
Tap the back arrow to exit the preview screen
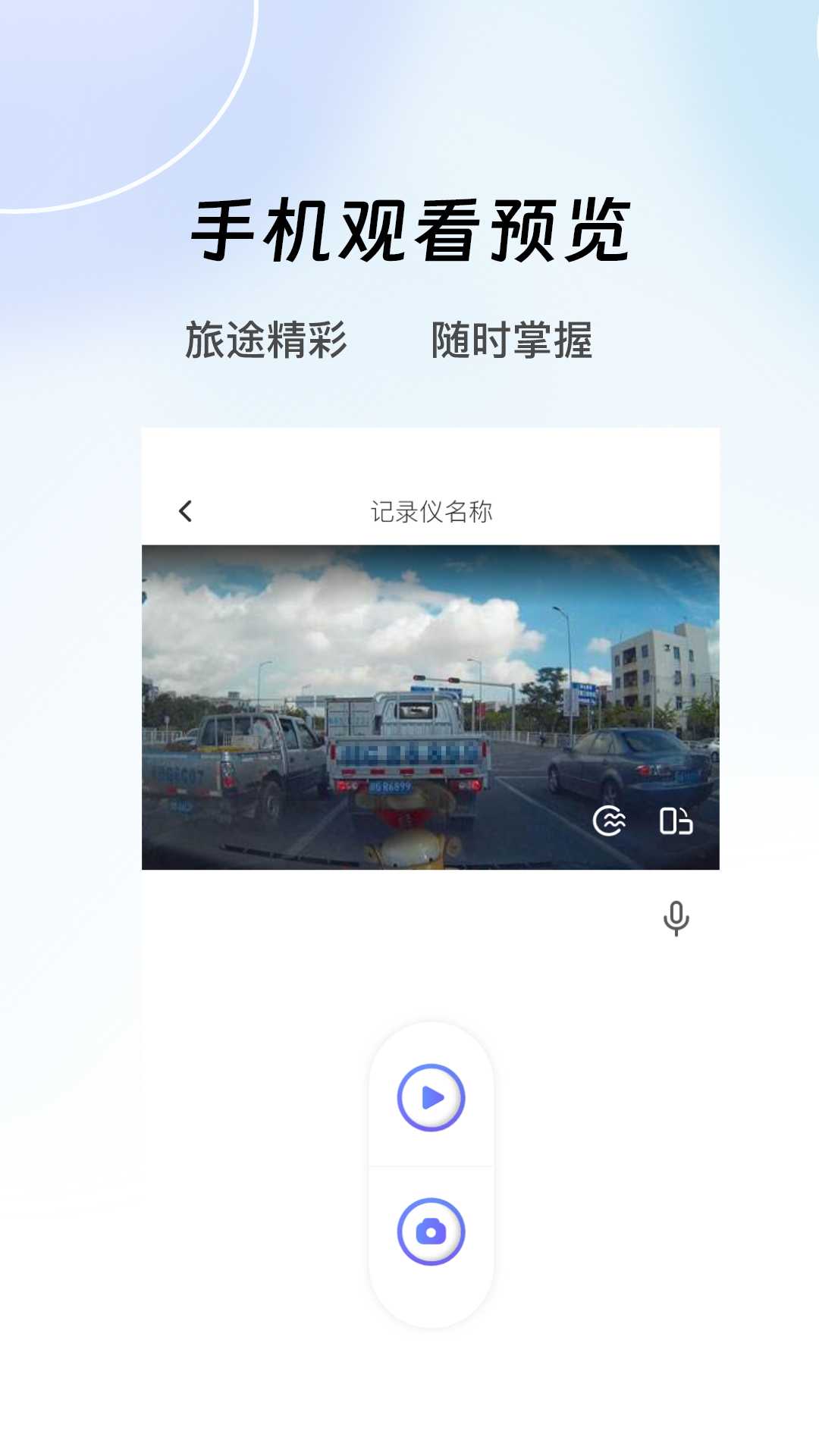(184, 513)
